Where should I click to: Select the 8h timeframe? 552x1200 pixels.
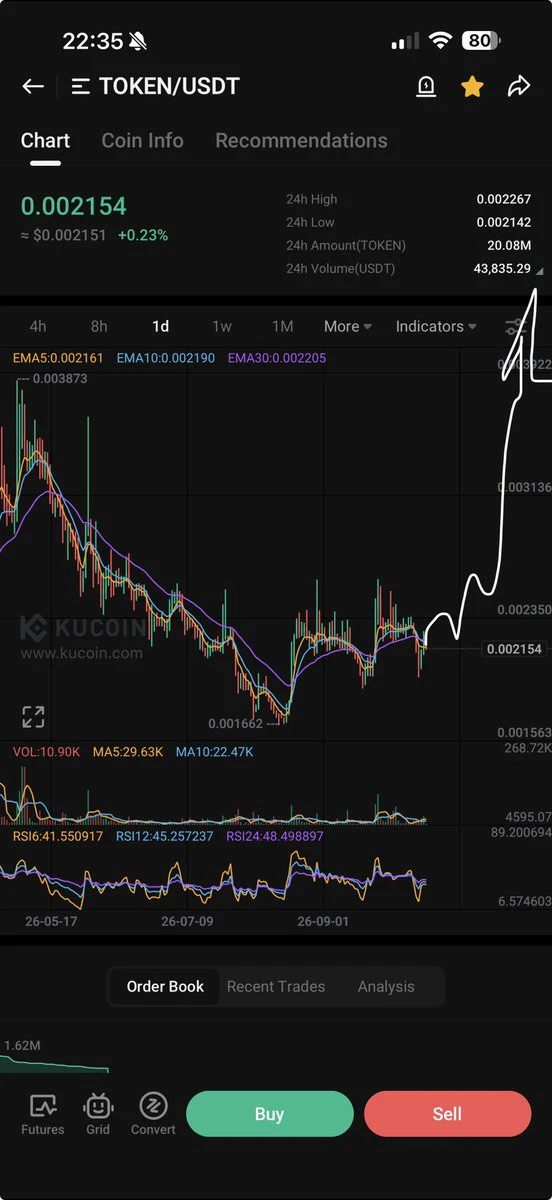click(99, 326)
